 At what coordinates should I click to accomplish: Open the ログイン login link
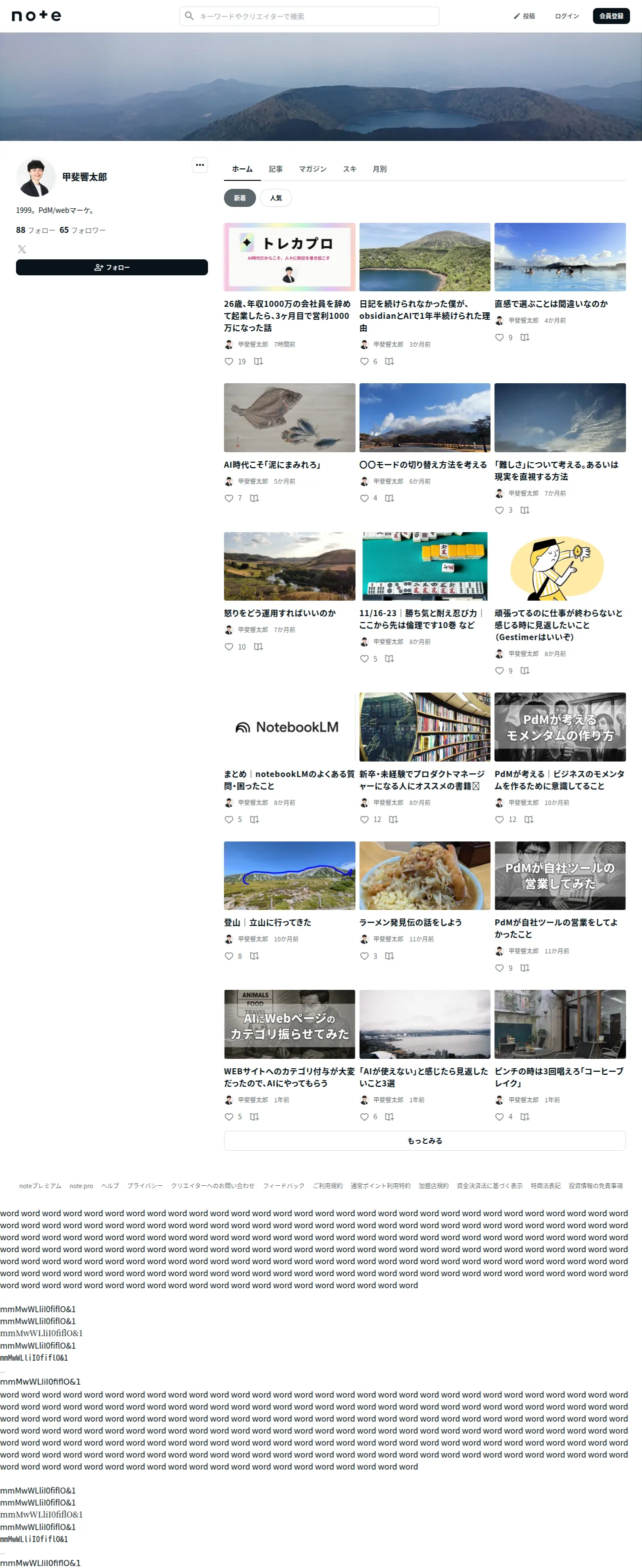click(566, 16)
